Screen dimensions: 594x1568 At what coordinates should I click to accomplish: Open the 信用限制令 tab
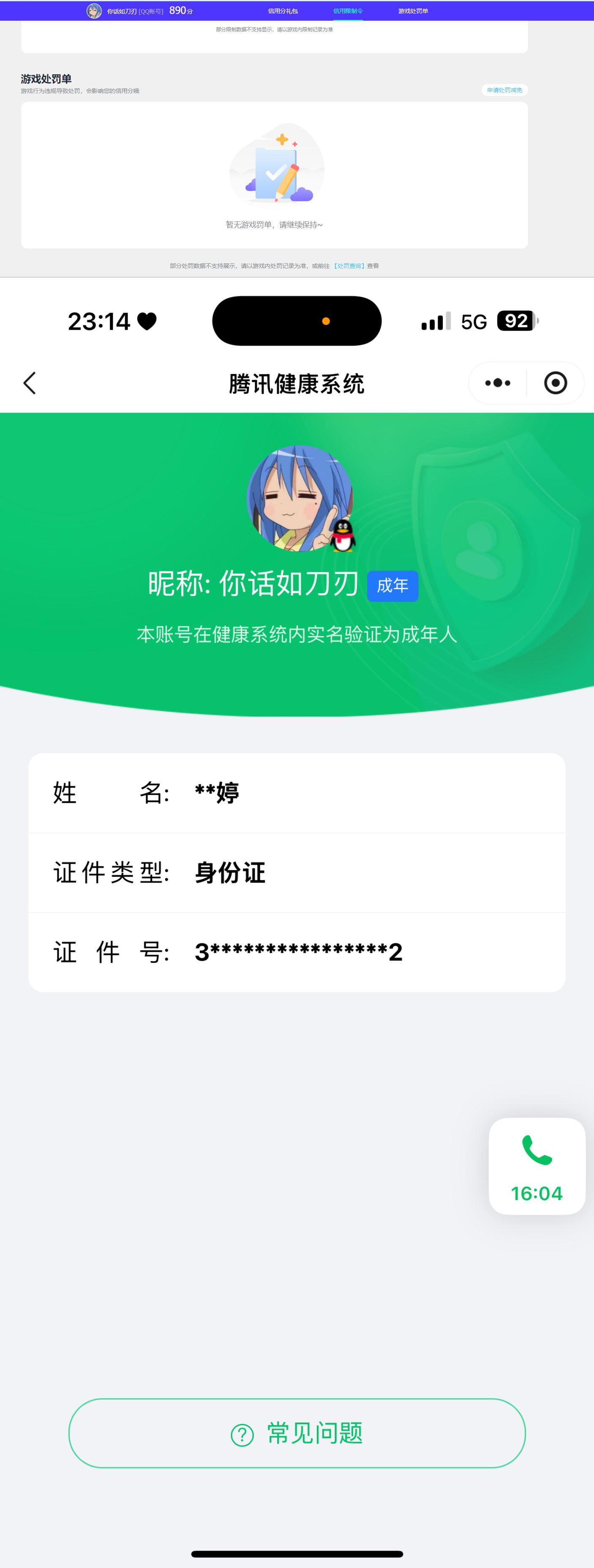[348, 10]
